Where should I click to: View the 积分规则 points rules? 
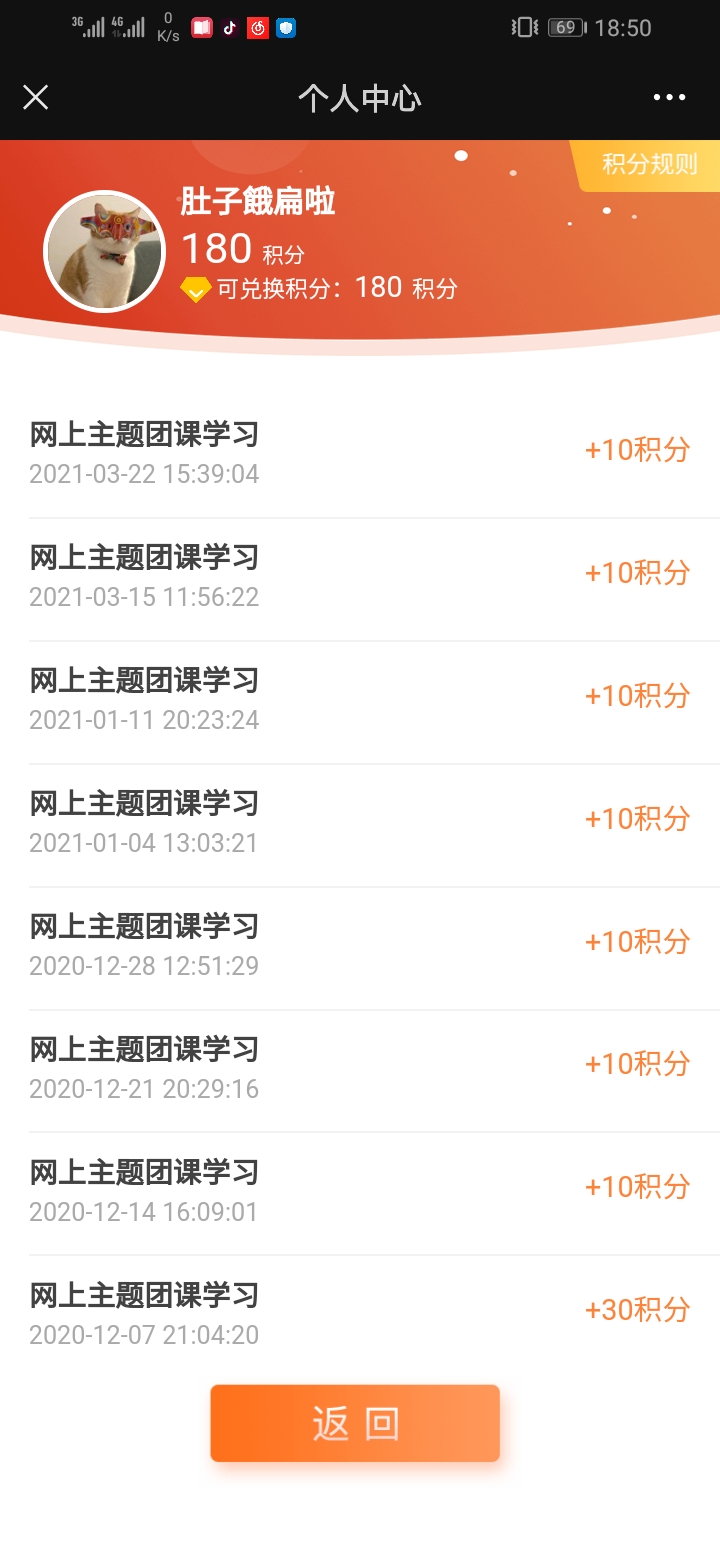[x=650, y=164]
